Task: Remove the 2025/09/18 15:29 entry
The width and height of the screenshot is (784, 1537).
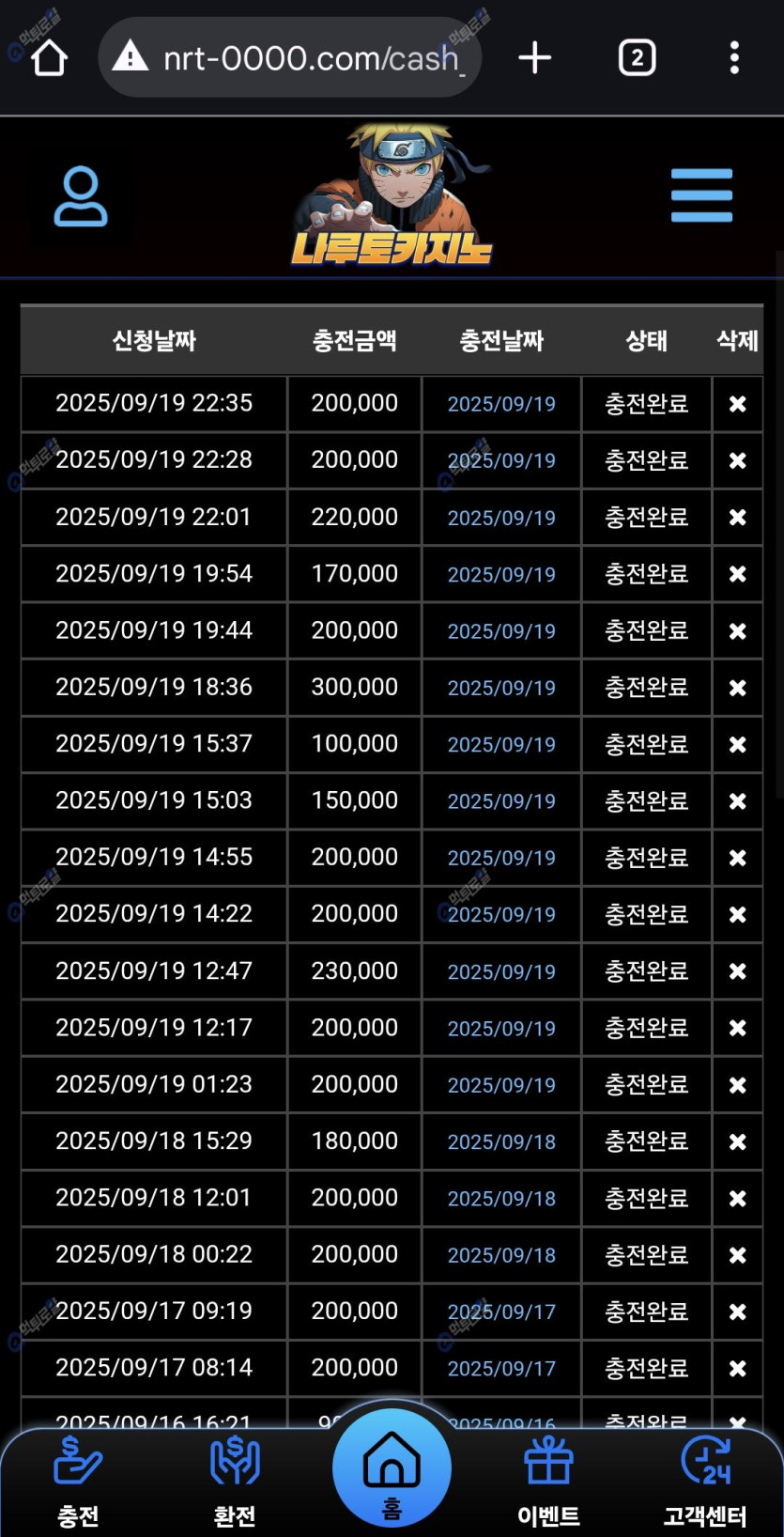Action: tap(738, 1141)
